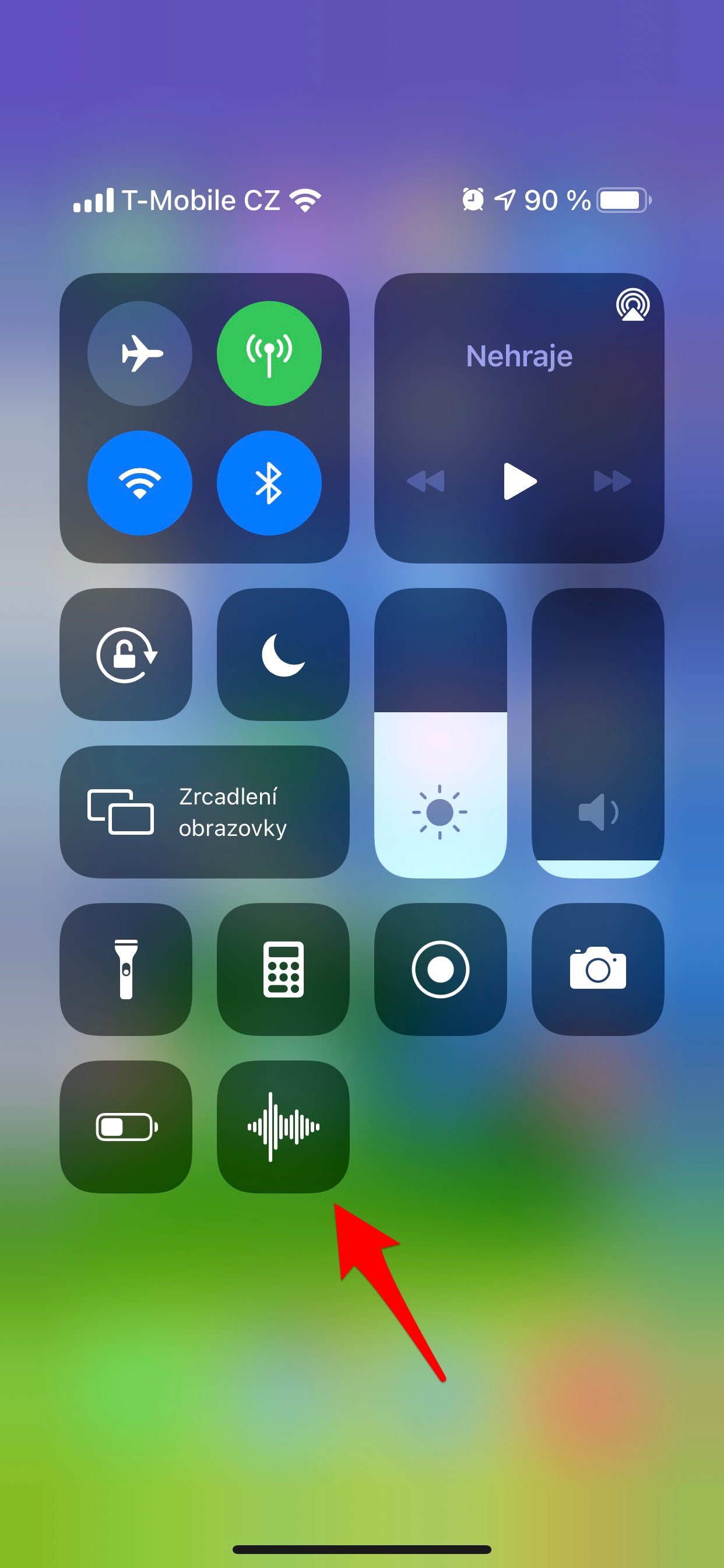The image size is (724, 1568).
Task: Tap the volume slider
Action: coord(598,733)
